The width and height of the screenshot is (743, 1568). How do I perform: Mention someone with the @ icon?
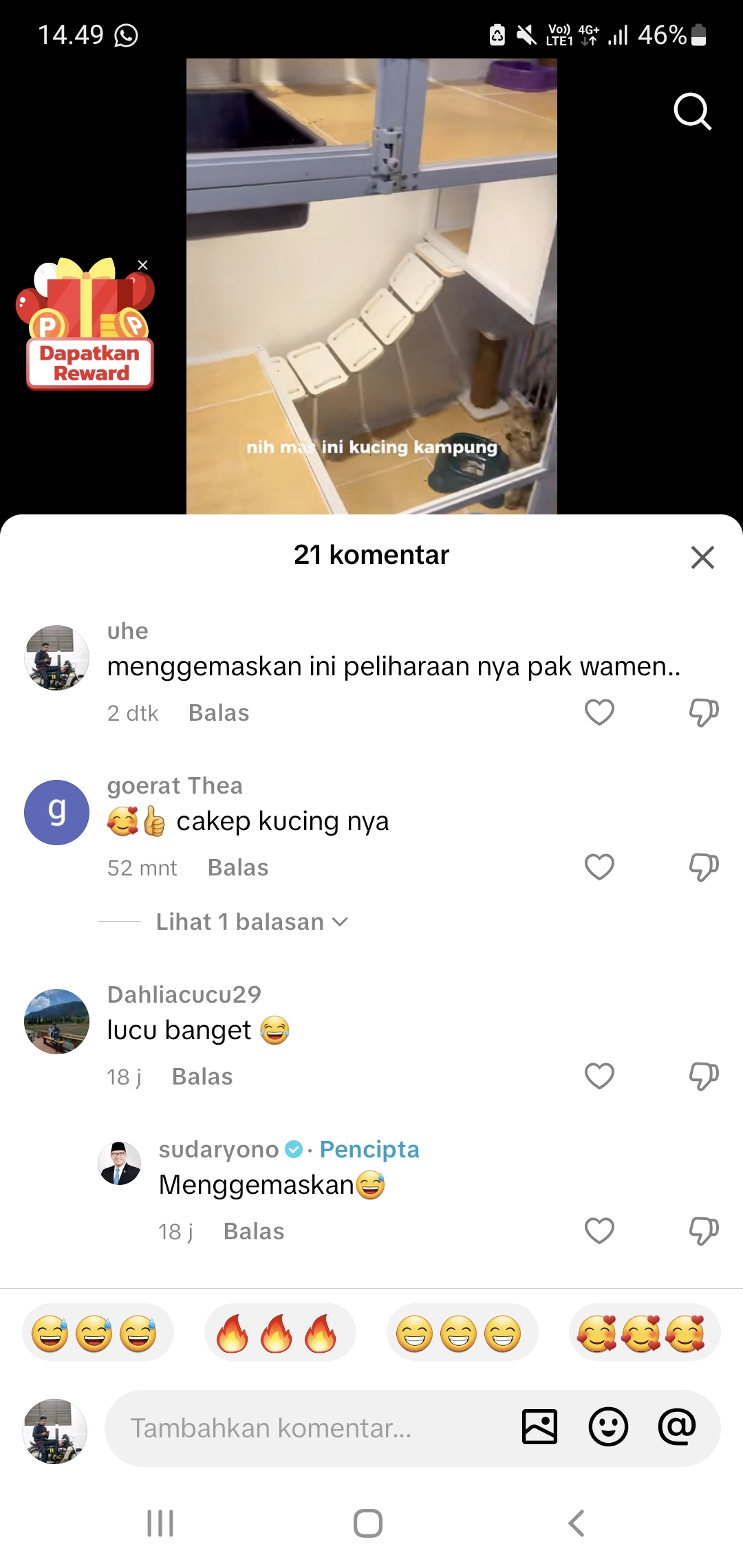(677, 1427)
